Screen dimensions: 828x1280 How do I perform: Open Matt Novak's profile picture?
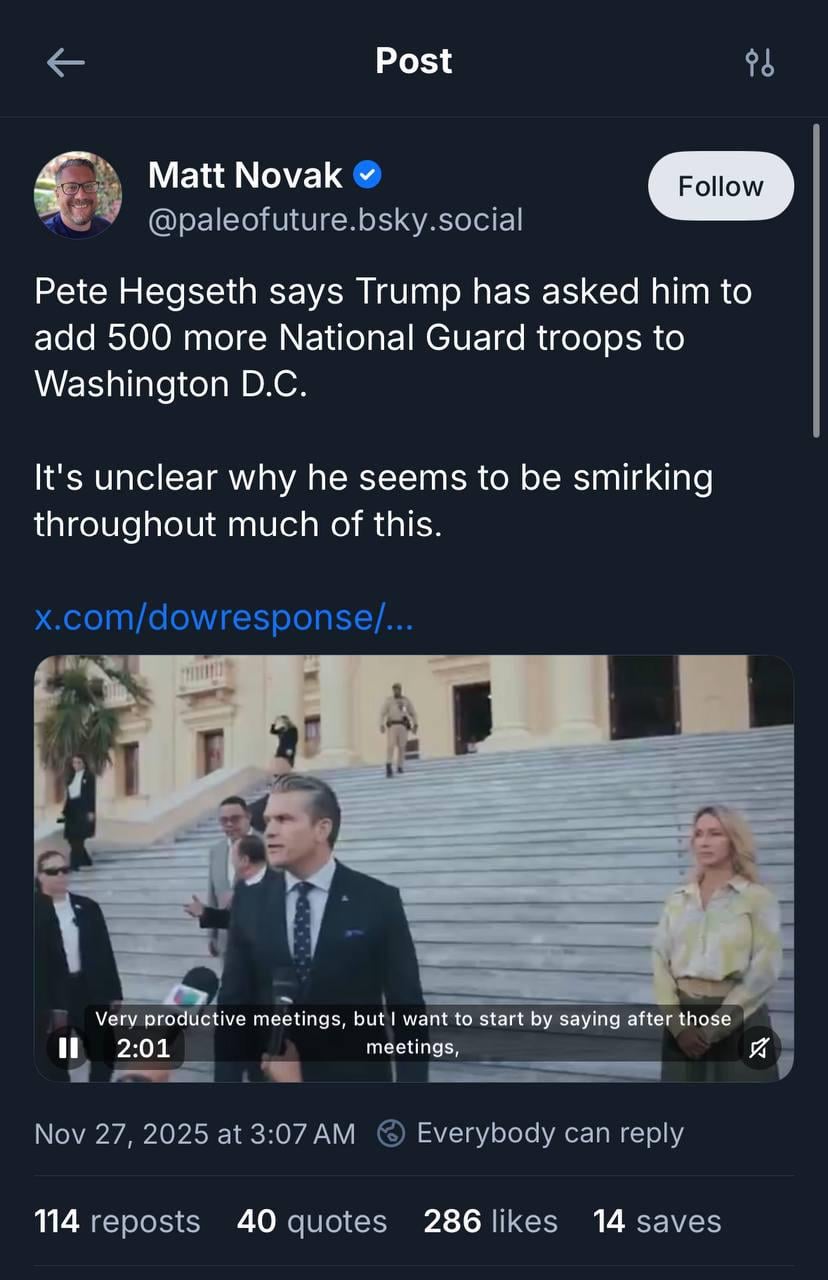78,195
